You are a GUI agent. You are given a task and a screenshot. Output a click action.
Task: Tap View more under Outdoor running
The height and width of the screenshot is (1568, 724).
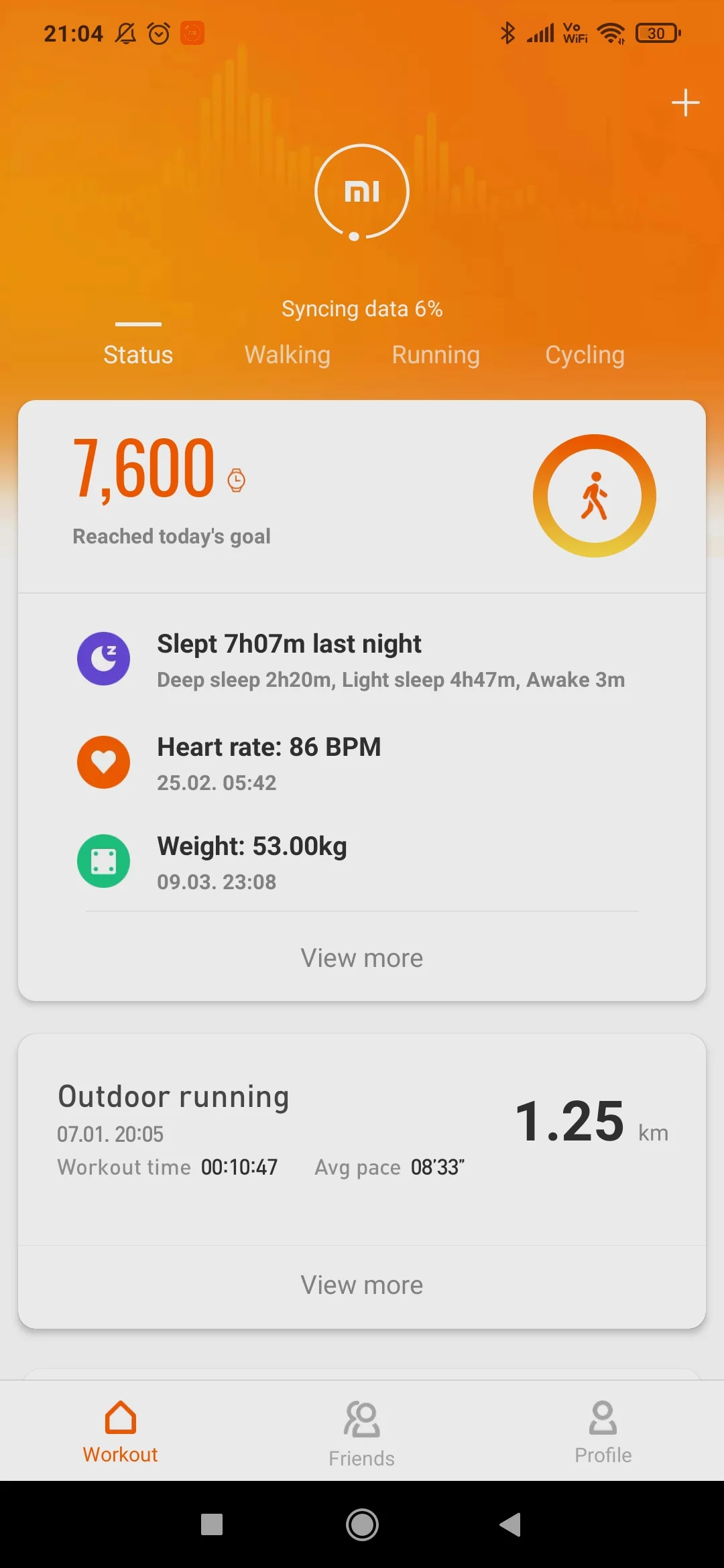coord(362,1285)
